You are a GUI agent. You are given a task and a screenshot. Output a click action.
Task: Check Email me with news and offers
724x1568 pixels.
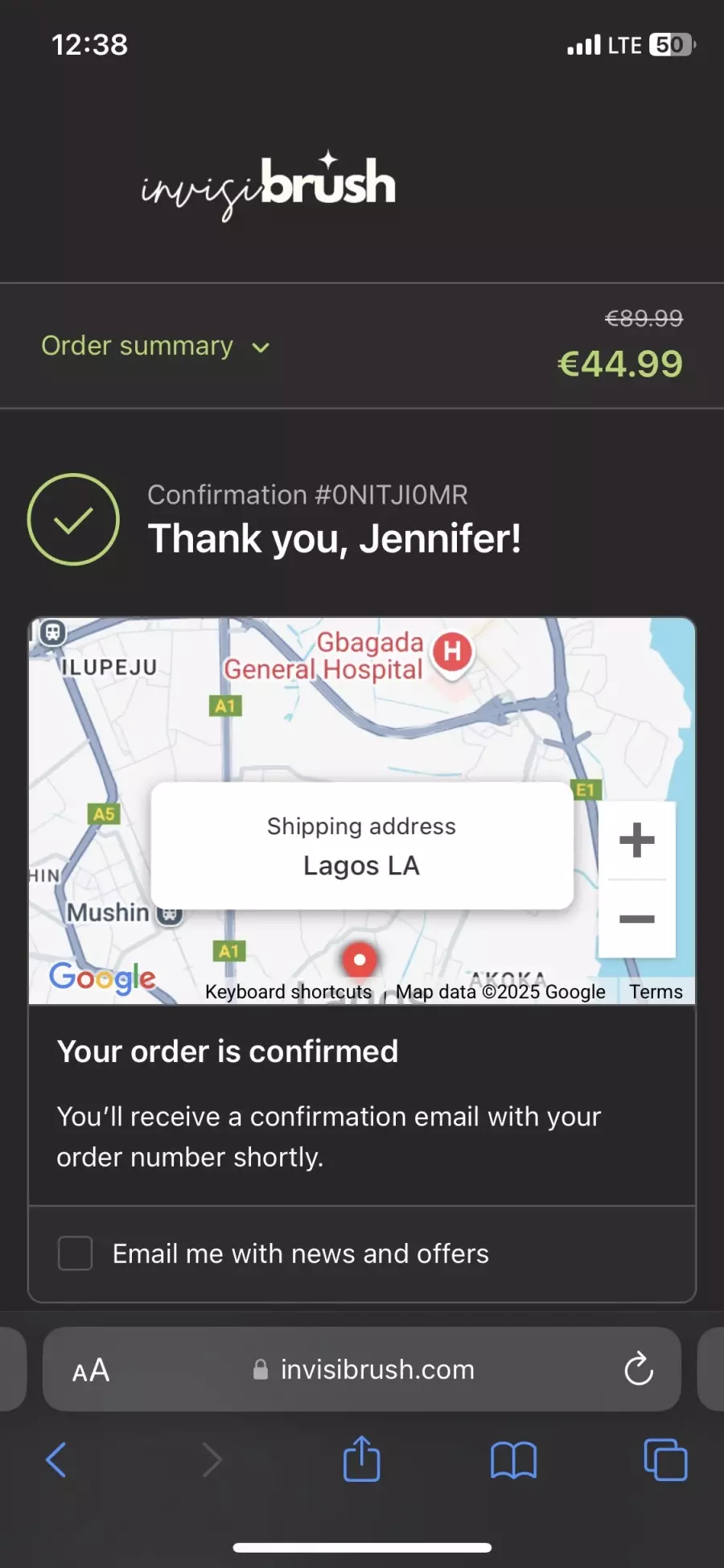pyautogui.click(x=76, y=1253)
